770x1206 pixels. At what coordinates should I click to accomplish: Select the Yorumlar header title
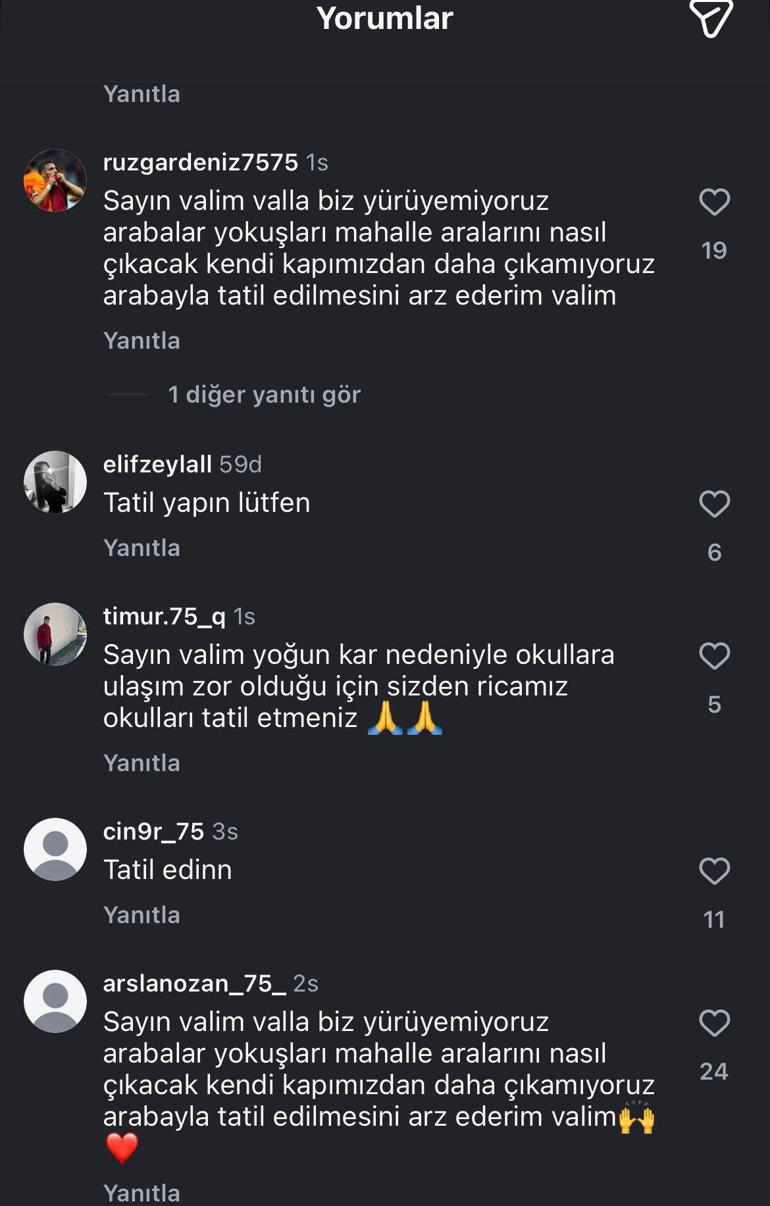(x=385, y=17)
